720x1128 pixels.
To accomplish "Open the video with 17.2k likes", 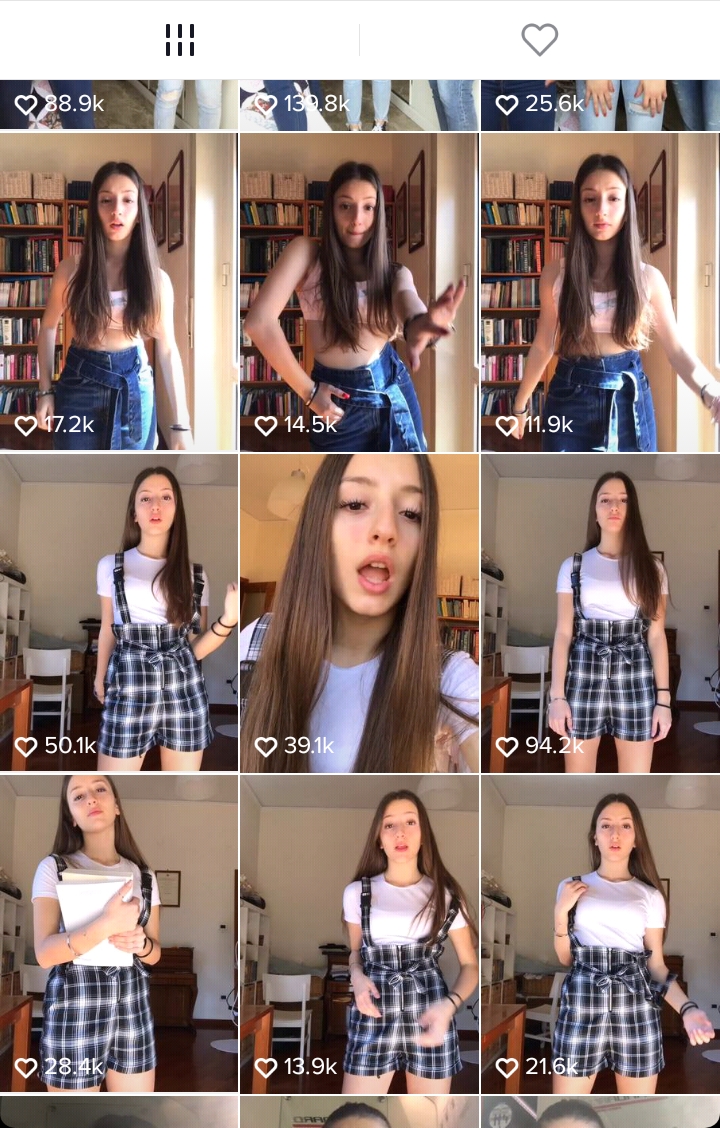I will tap(119, 292).
